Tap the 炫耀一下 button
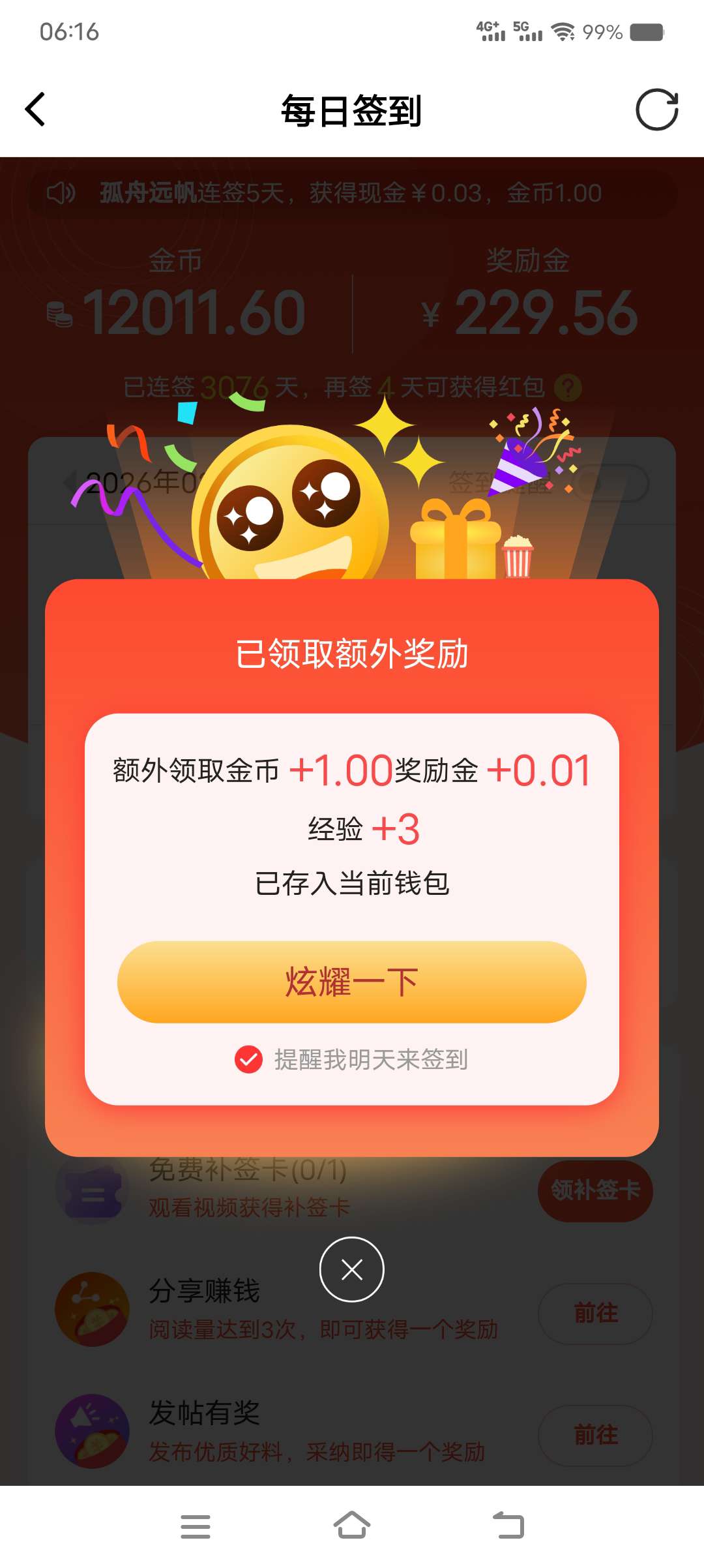Screen dimensions: 704x1568 point(352,982)
